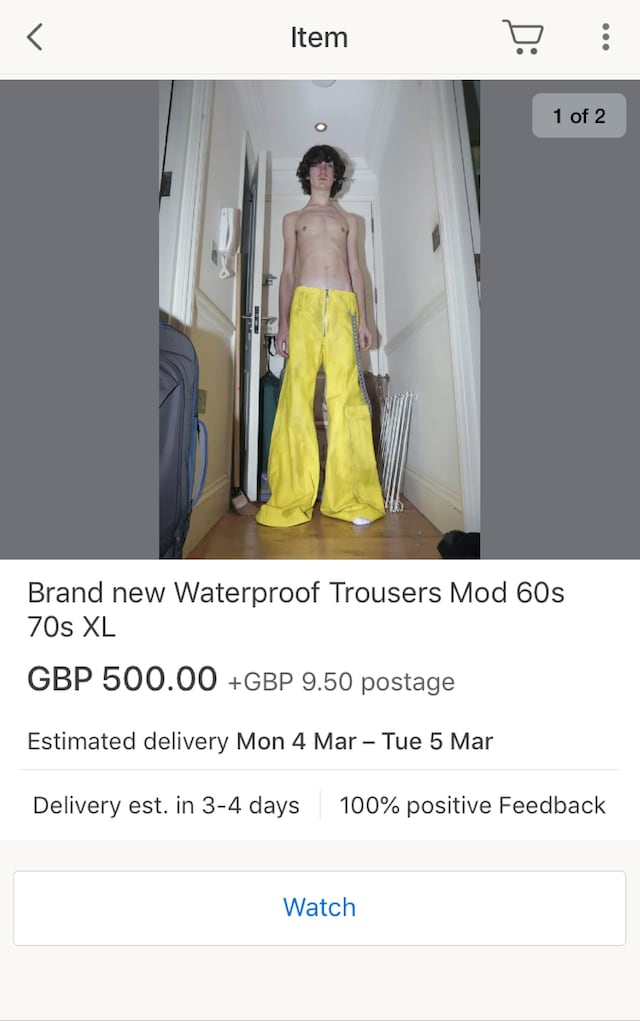Open the yellow trousers product photo
This screenshot has width=640, height=1021.
coord(319,320)
